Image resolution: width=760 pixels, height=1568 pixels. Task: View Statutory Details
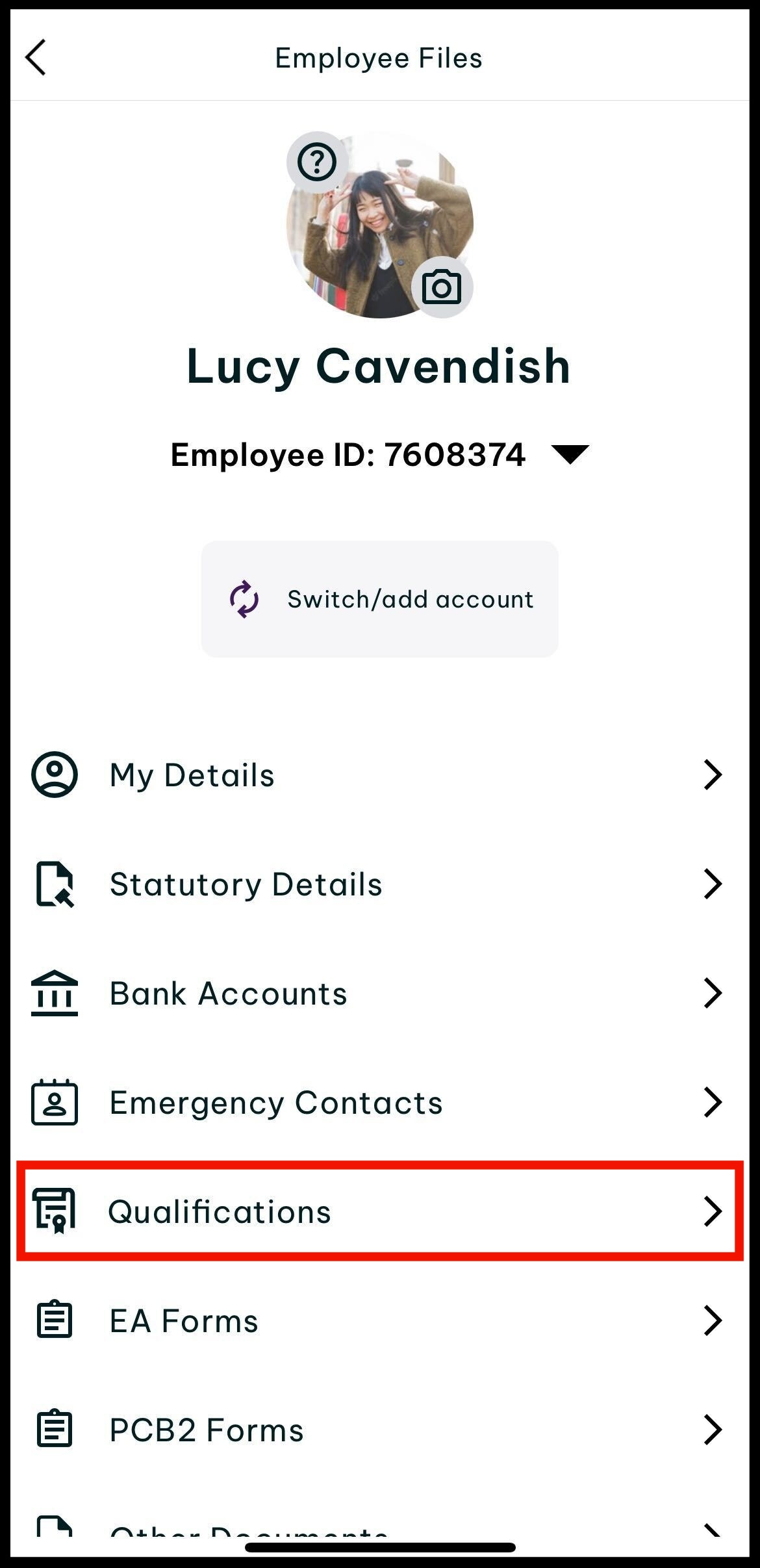(379, 884)
